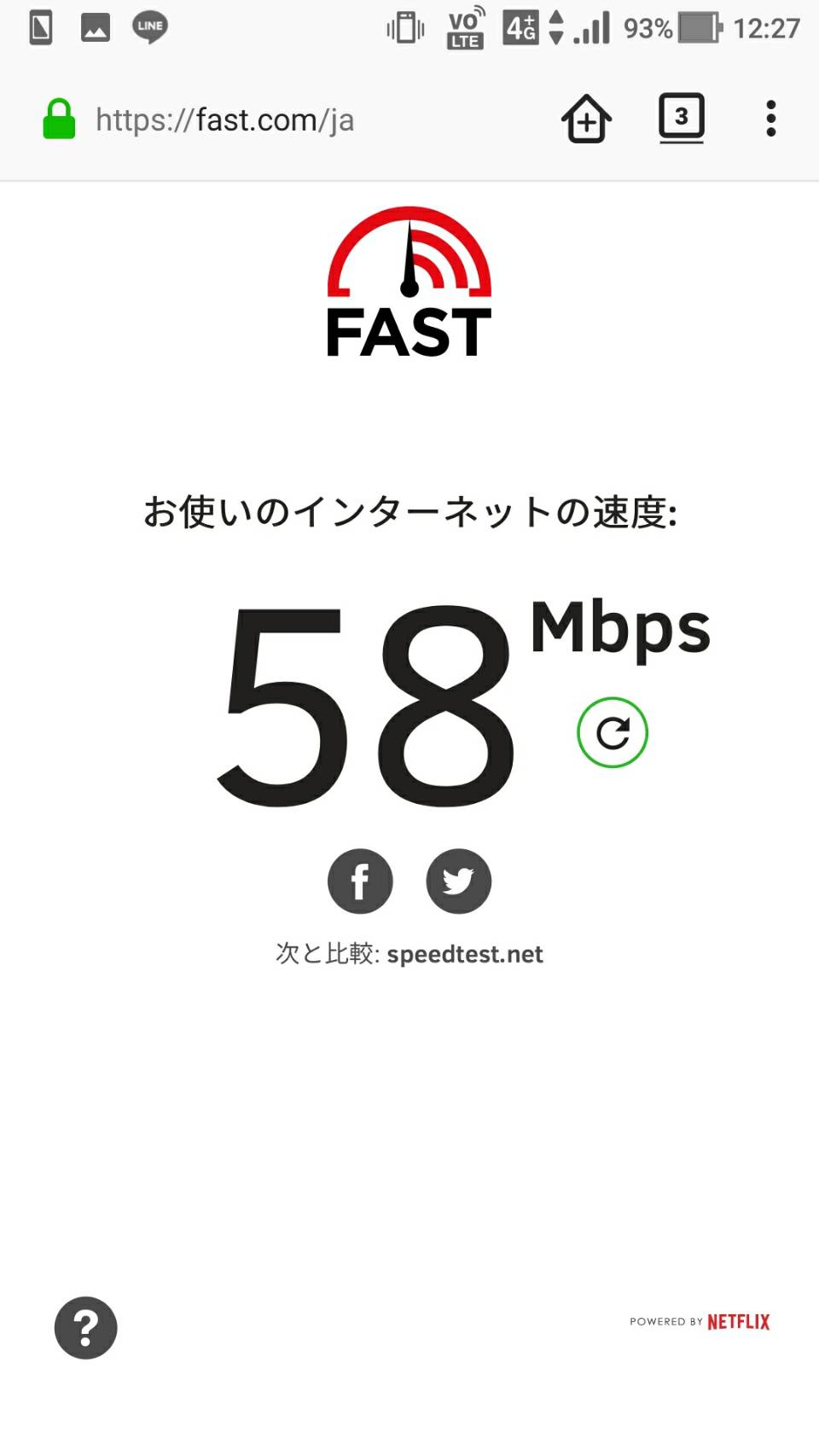The height and width of the screenshot is (1456, 819).
Task: Share result on Facebook
Action: coord(360,881)
